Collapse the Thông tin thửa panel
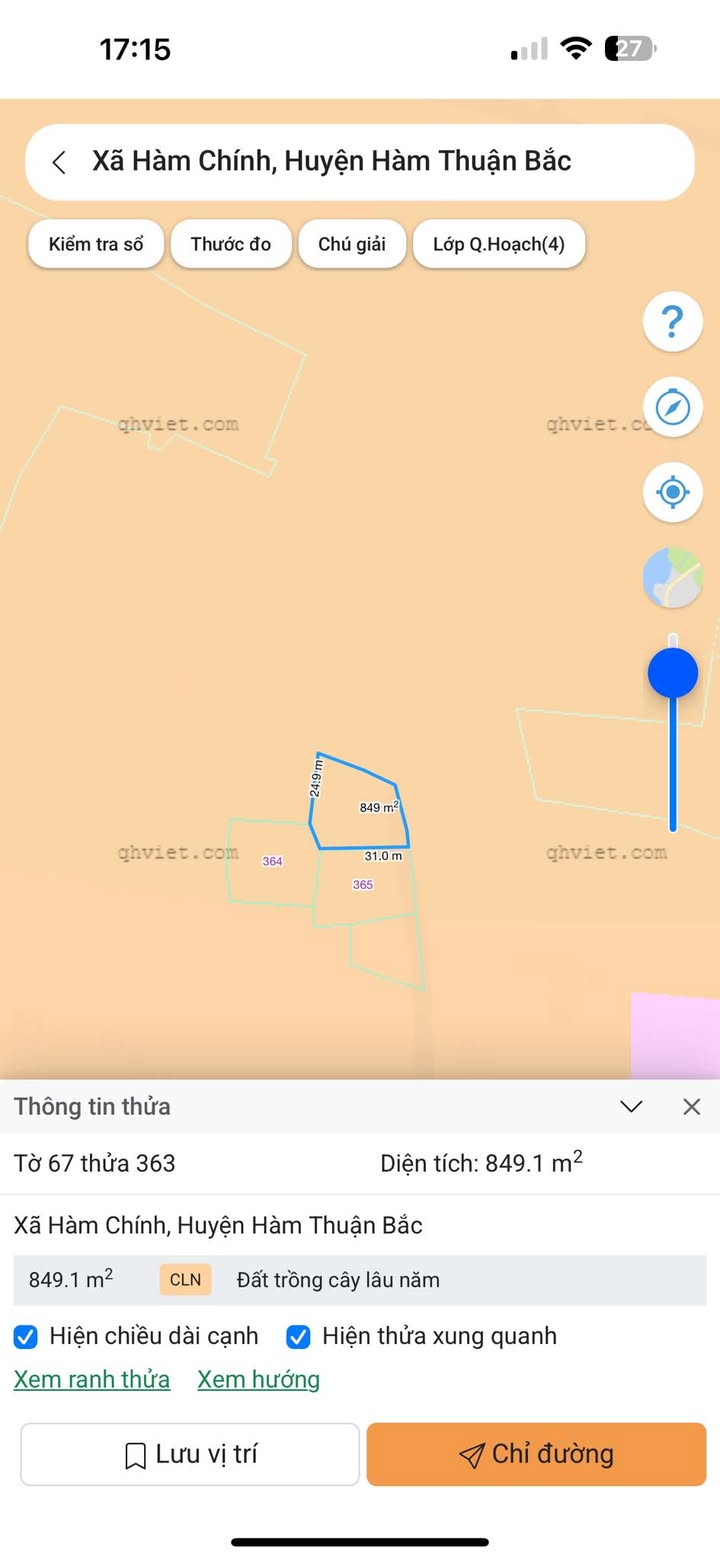This screenshot has height=1560, width=720. click(631, 1106)
